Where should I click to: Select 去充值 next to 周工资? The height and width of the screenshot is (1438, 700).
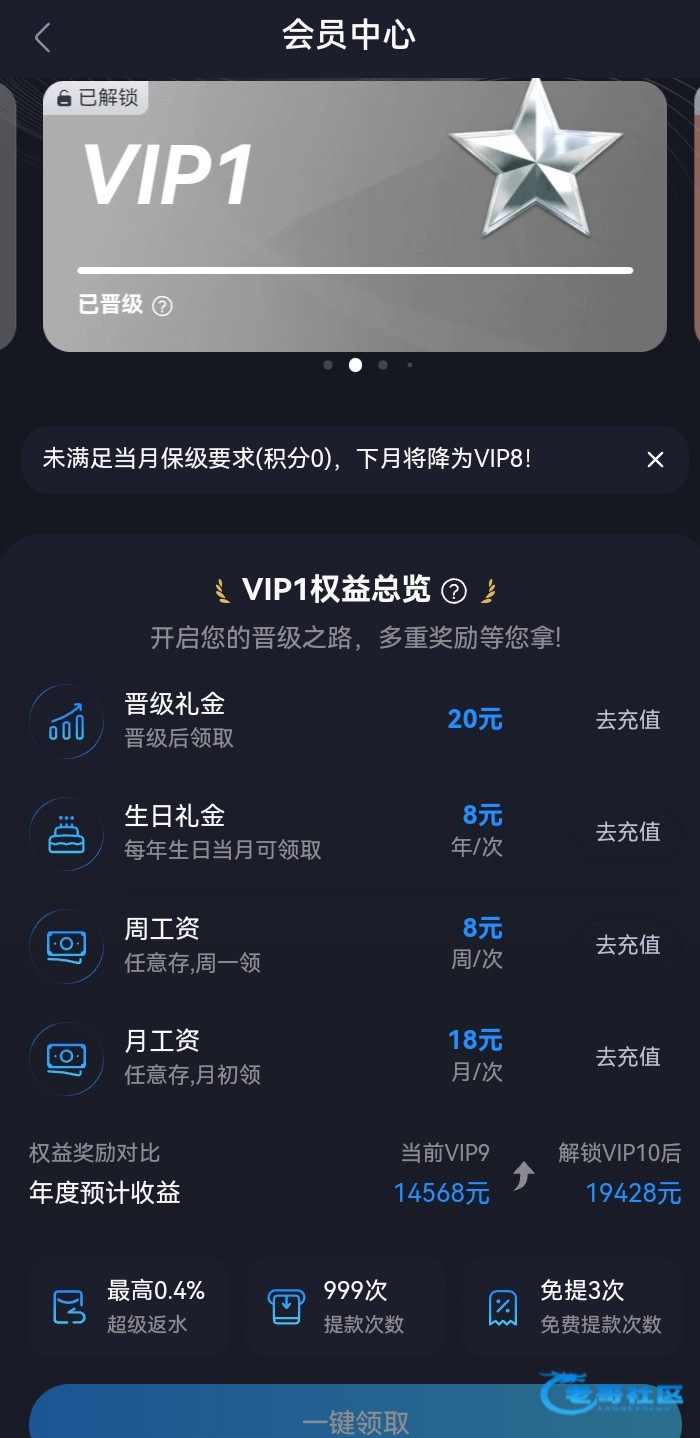(x=627, y=945)
